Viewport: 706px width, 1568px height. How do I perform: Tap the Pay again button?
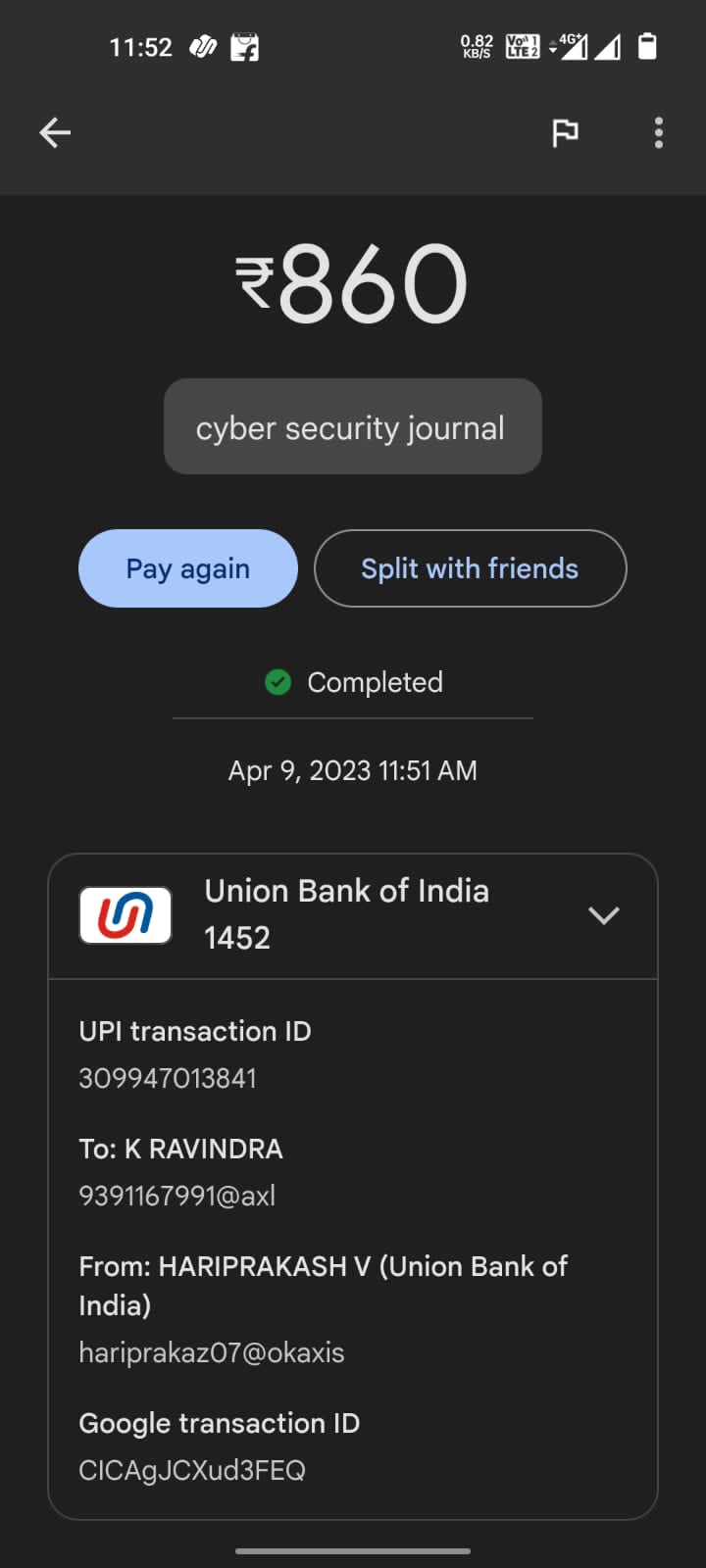tap(188, 568)
